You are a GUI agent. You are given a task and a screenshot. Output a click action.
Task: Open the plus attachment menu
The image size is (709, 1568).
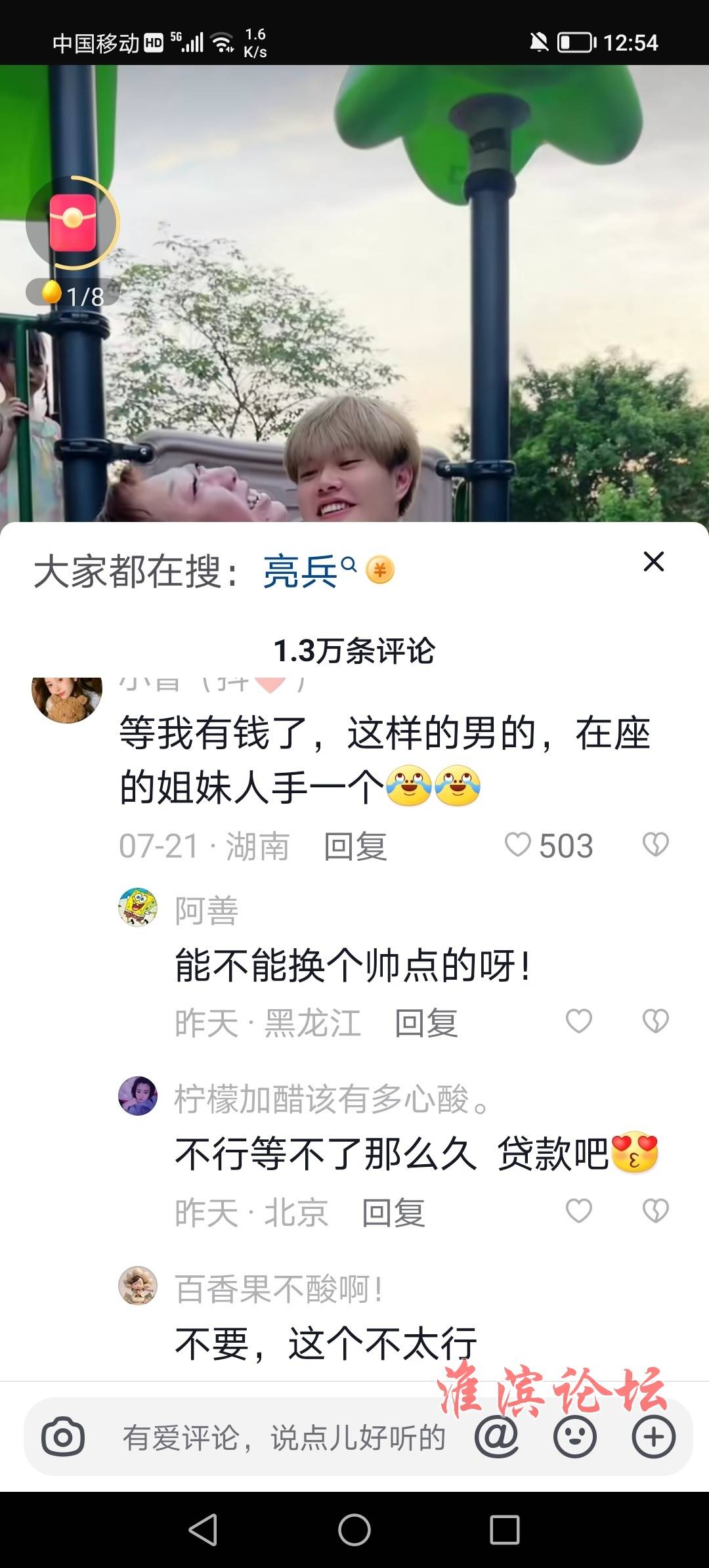(x=653, y=1437)
